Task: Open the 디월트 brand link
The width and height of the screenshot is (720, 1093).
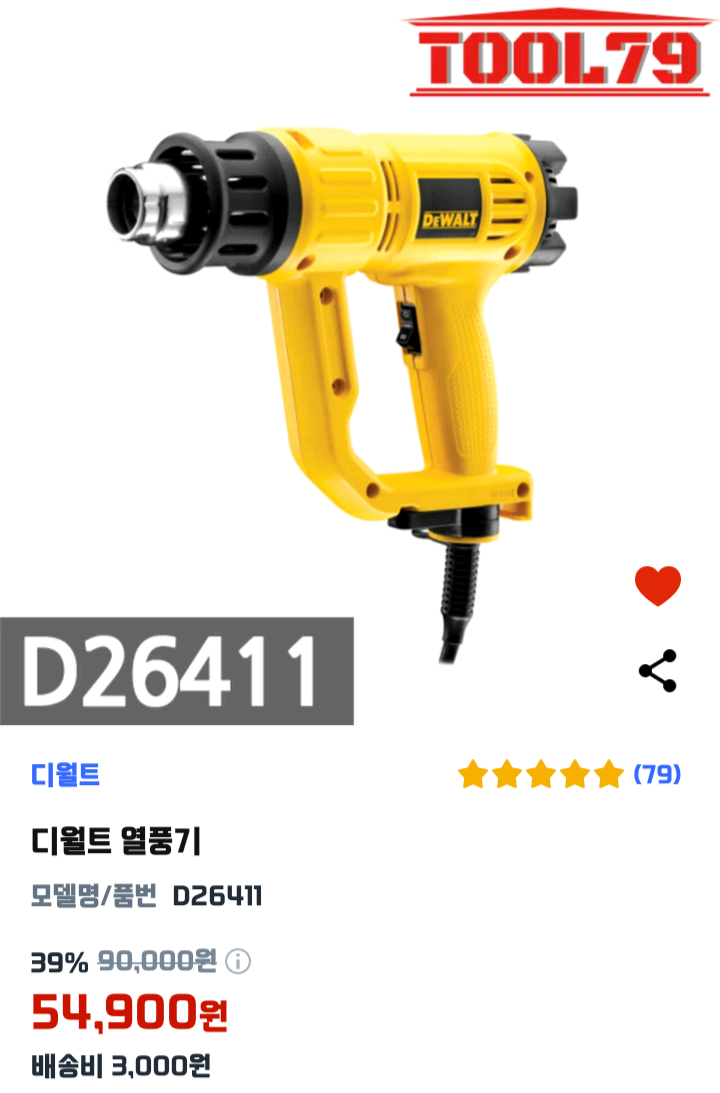Action: [x=65, y=774]
